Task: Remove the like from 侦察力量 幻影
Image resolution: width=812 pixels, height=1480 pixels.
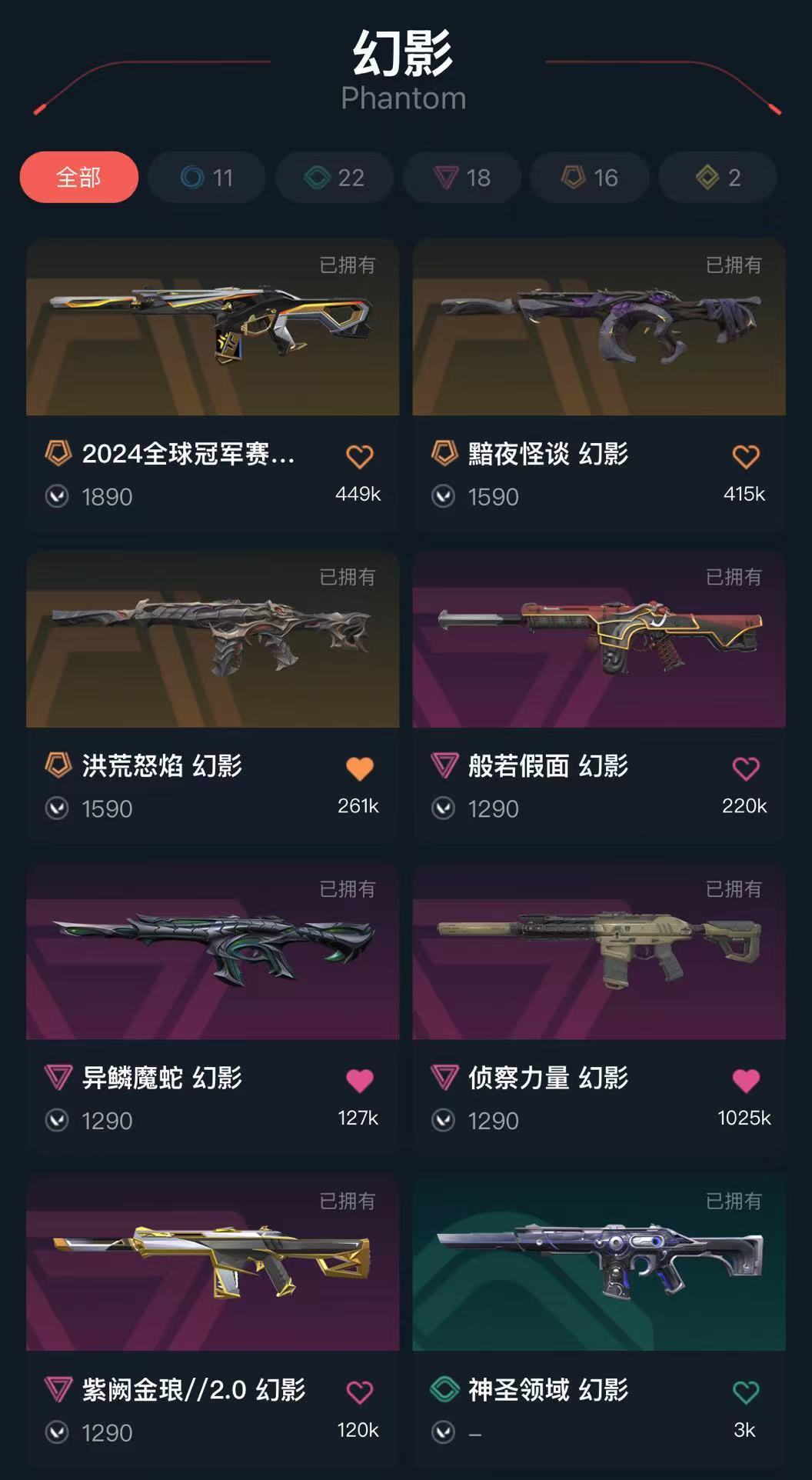Action: (745, 1081)
